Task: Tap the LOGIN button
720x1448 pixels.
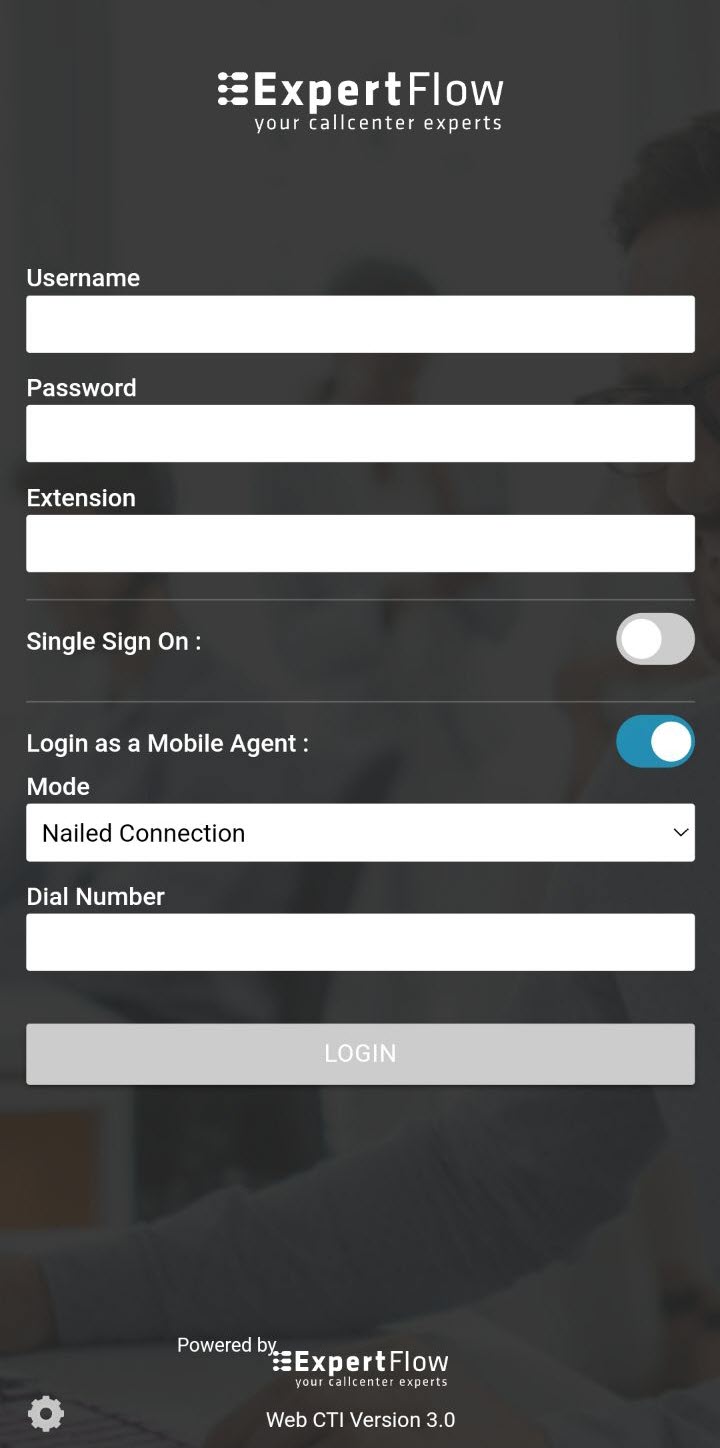Action: pos(360,1053)
